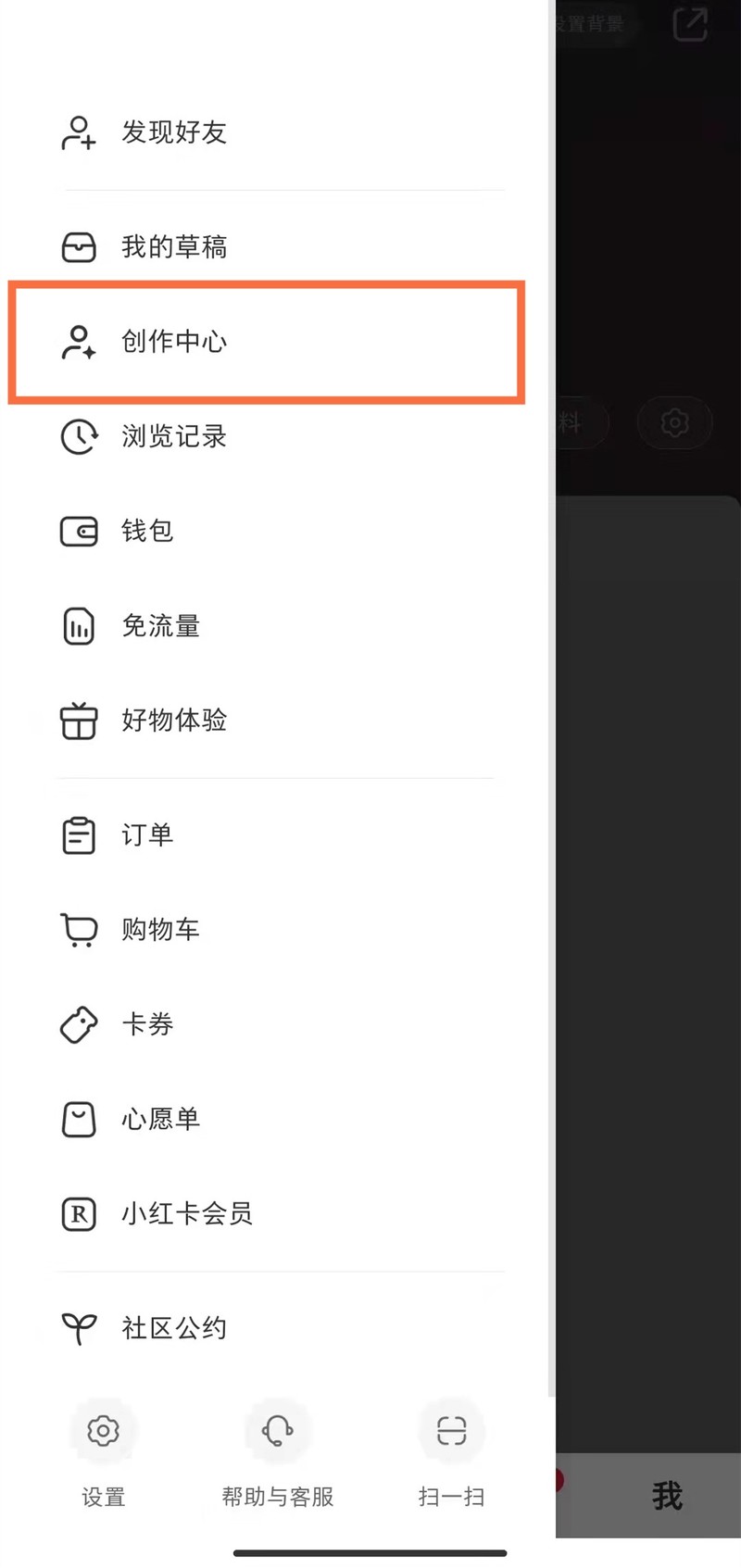Select the 发现好友 find friends icon

pos(78,132)
